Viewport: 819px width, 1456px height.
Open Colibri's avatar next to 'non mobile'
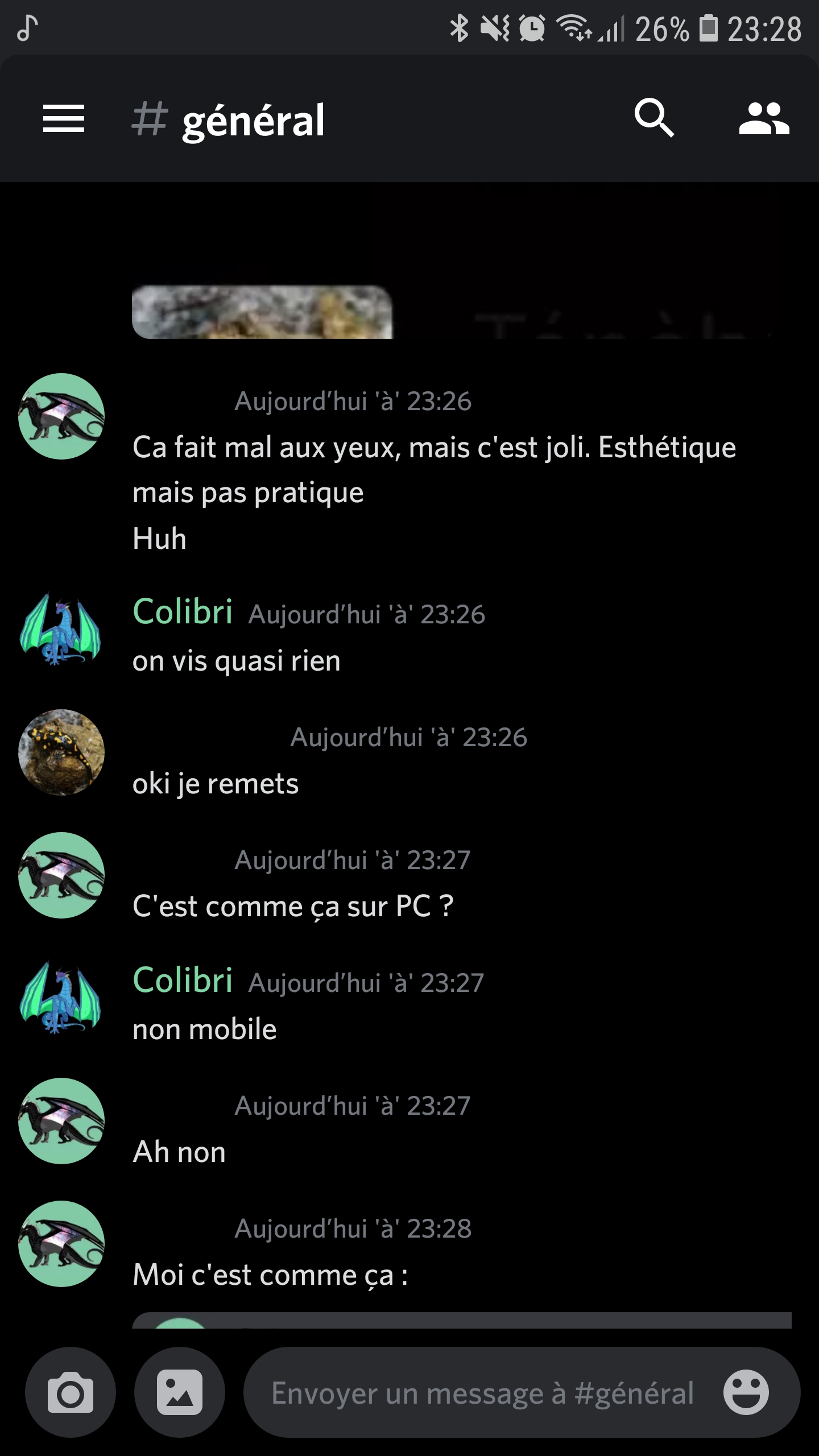coord(61,998)
